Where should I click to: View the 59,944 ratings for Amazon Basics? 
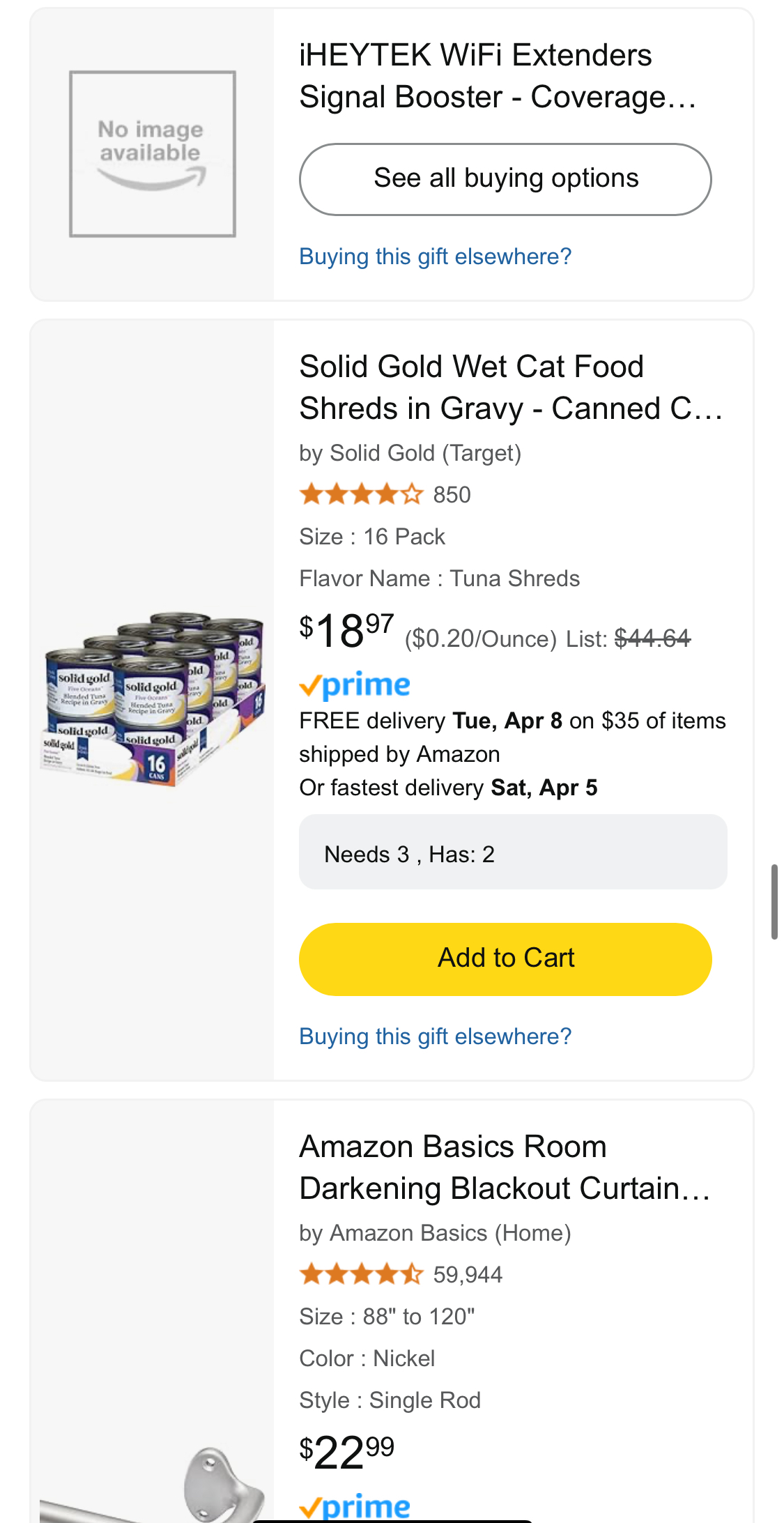click(401, 1275)
